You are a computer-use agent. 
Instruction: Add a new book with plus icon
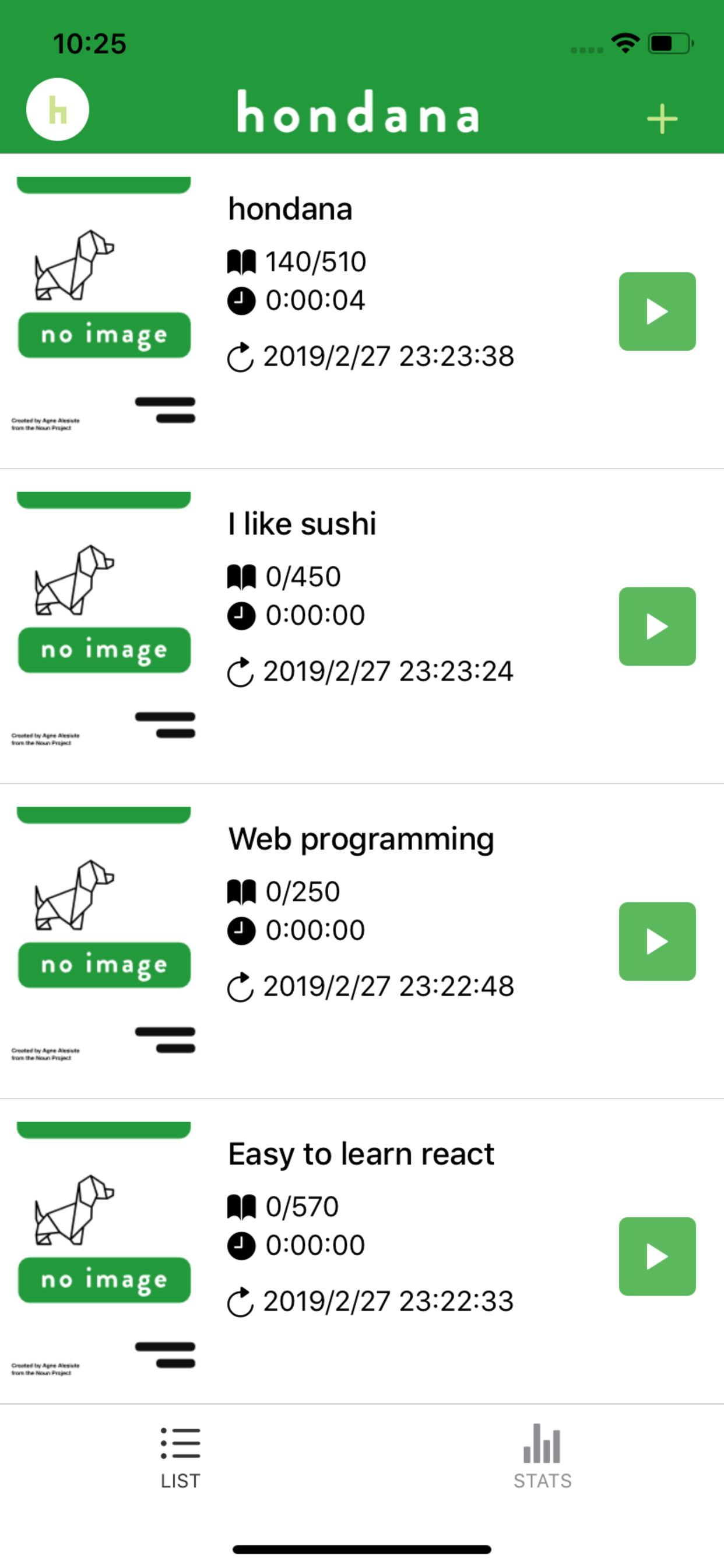pos(661,118)
